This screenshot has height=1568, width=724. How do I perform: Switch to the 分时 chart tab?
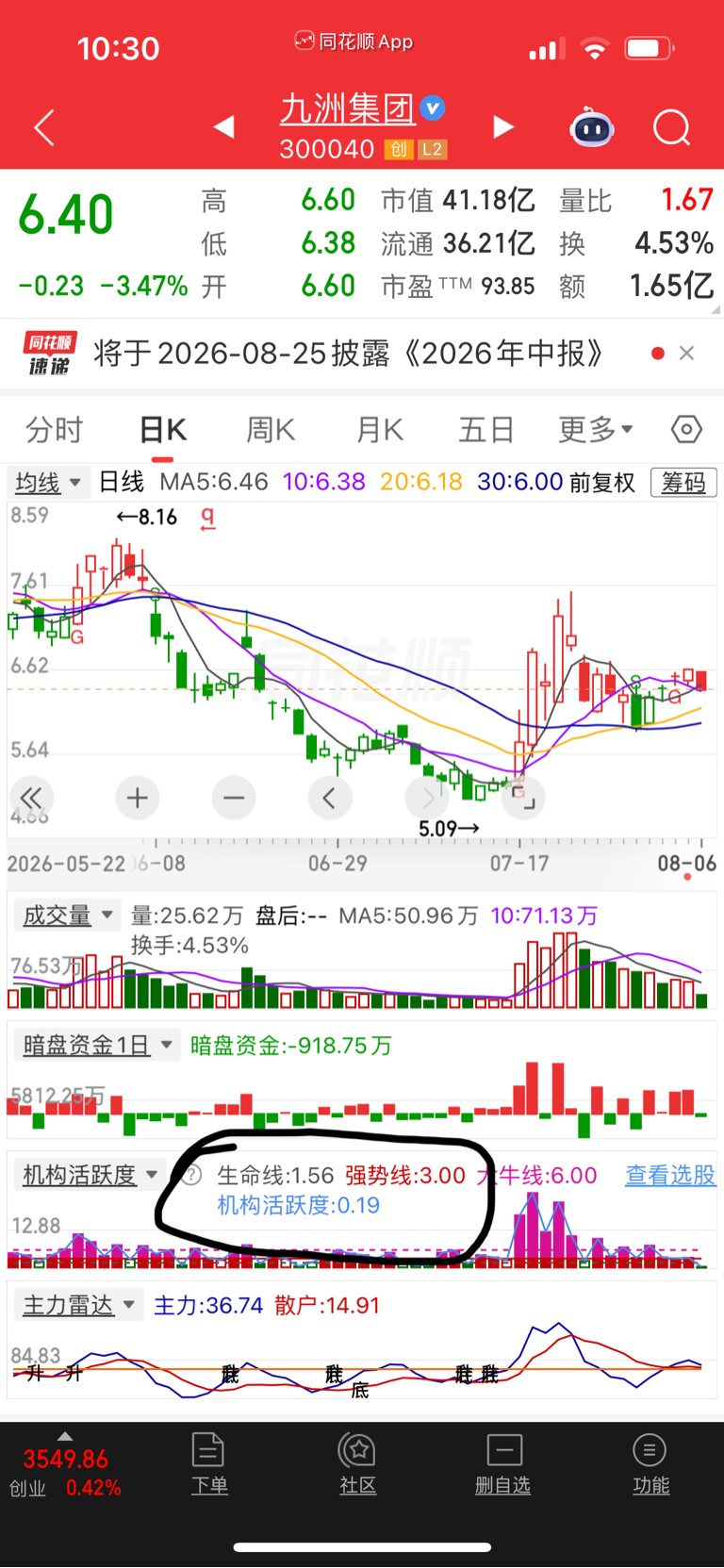coord(54,430)
